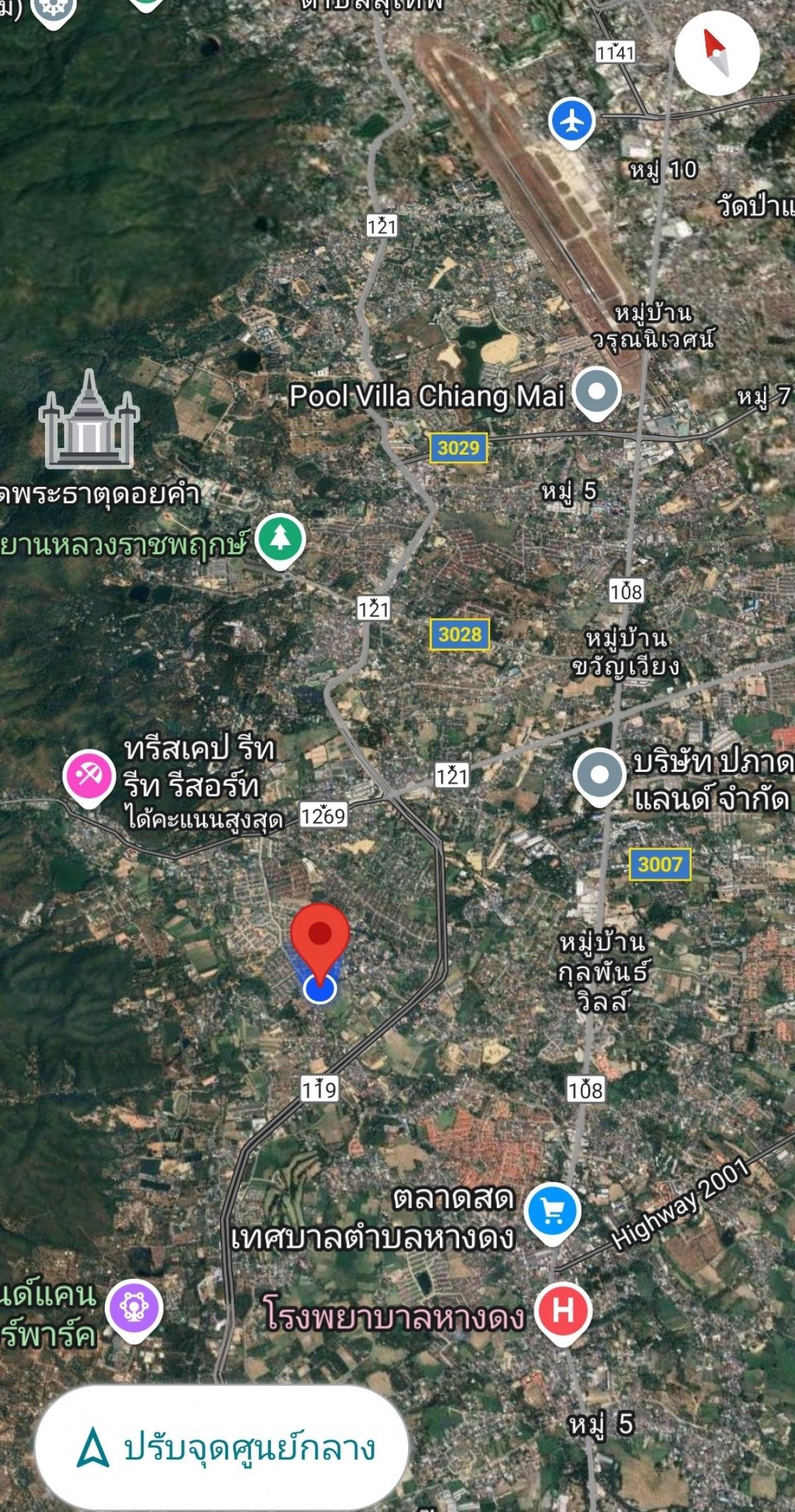Open the วัดพระธาตุดอยคำ temple marker
Screen dimensions: 795x1512
(89, 421)
